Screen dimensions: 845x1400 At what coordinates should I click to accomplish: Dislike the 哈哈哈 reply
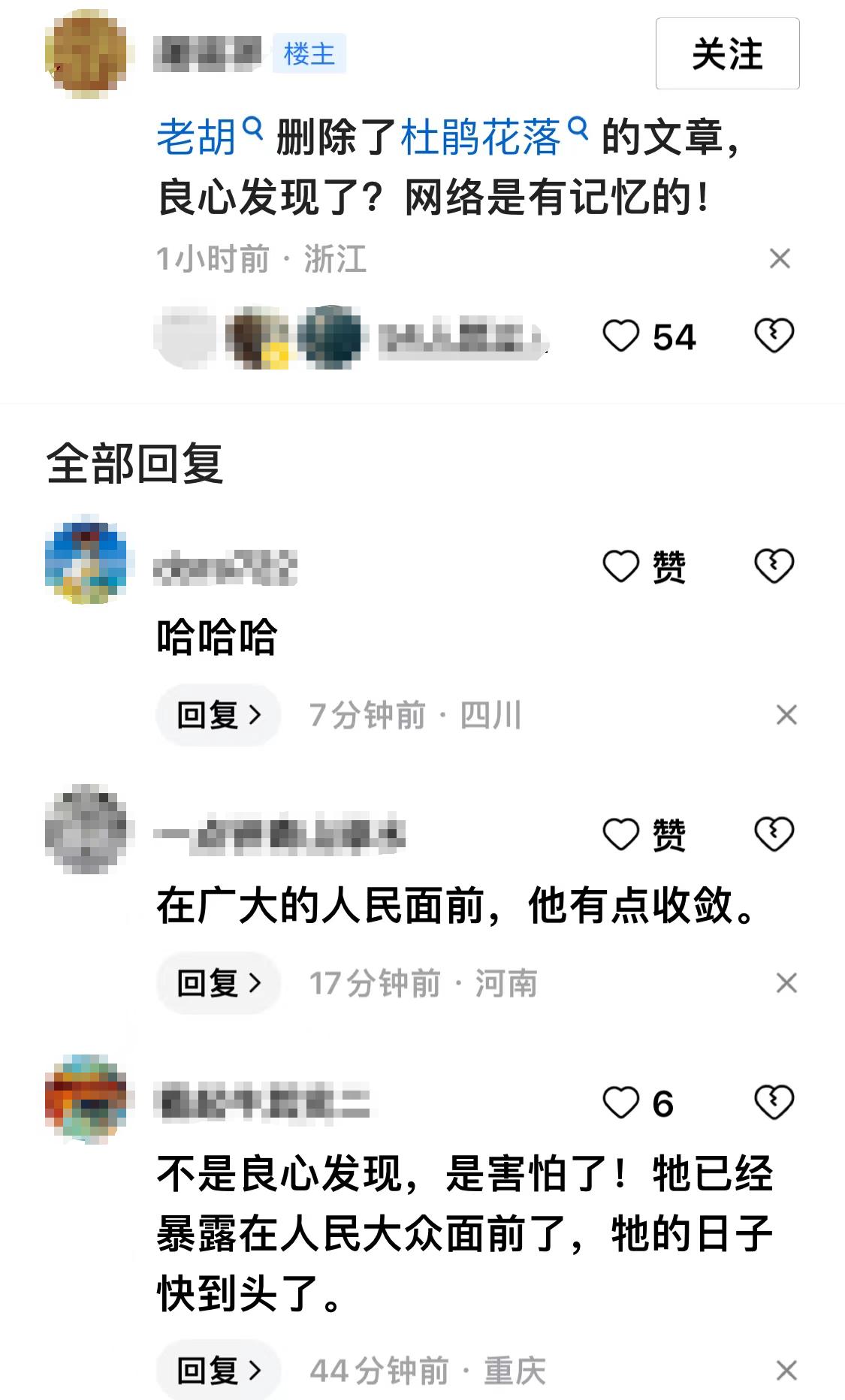774,566
